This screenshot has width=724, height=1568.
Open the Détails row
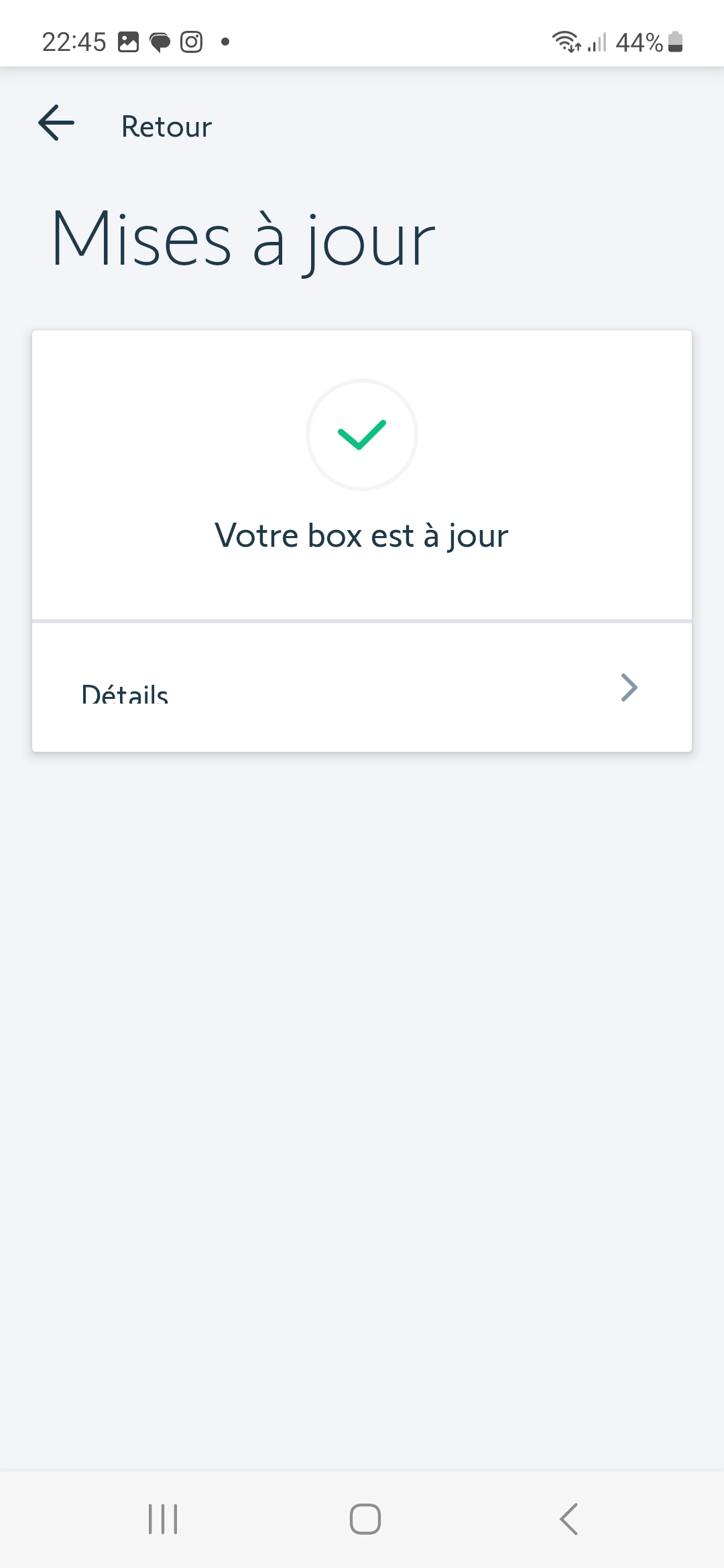pos(362,688)
